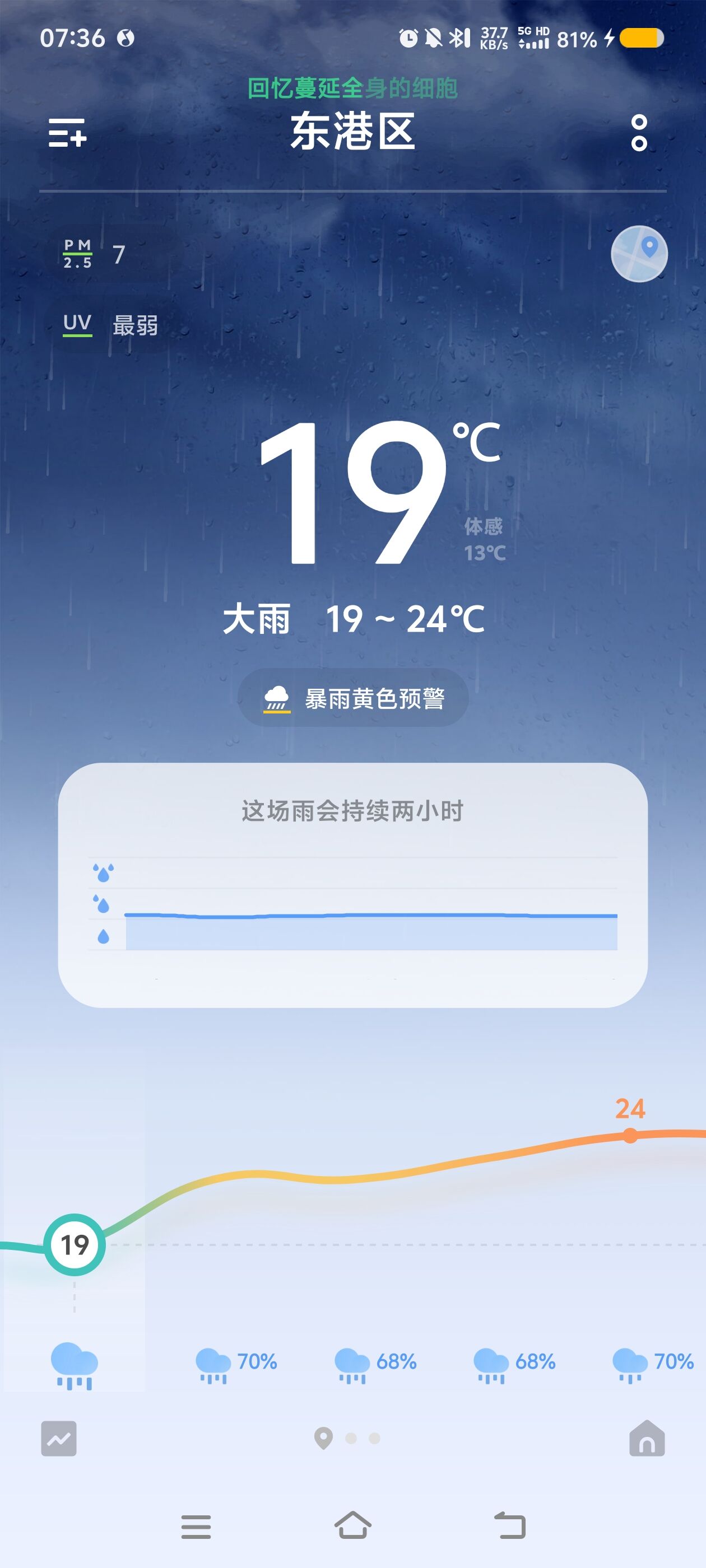
Task: Open the city list manager icon
Action: coord(67,133)
